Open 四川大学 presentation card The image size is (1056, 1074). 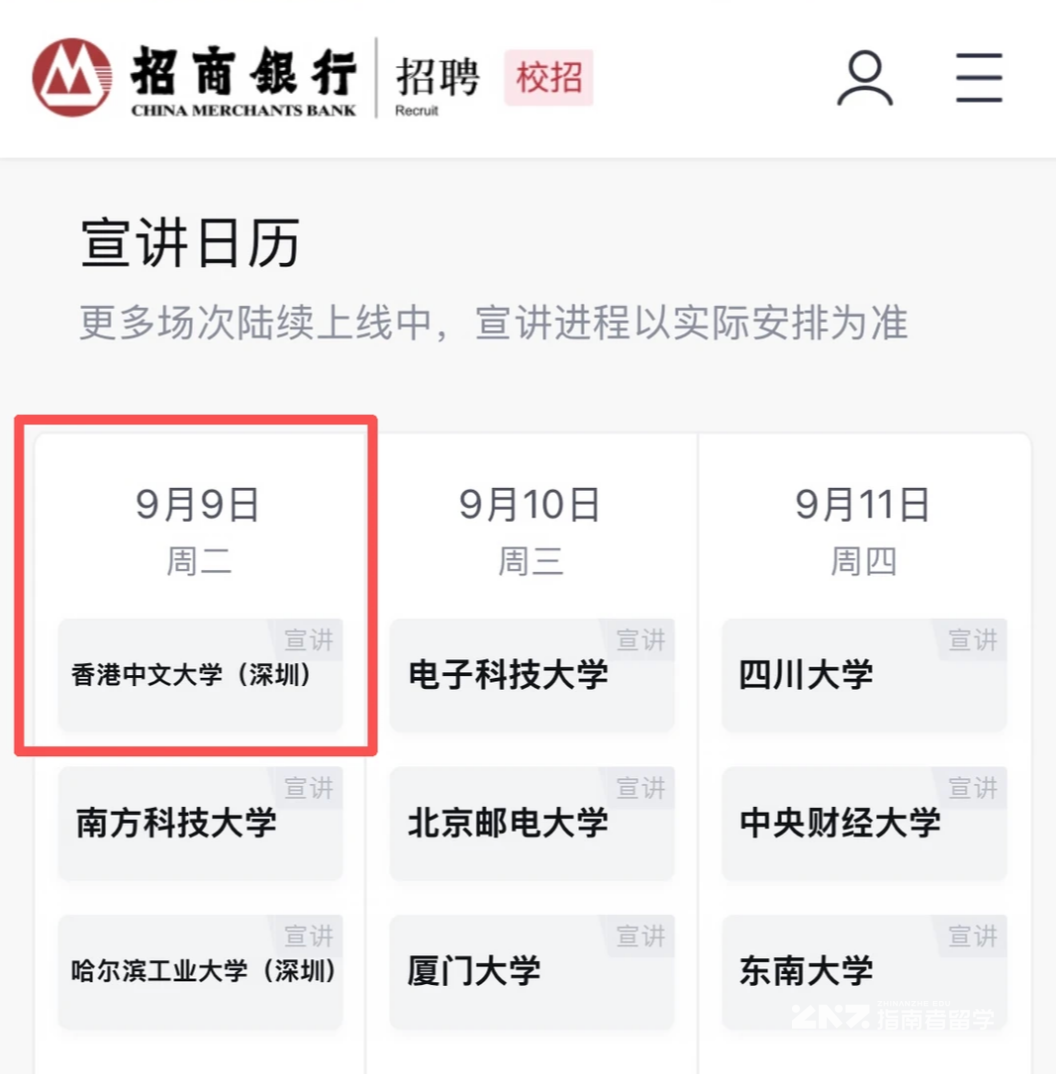click(x=864, y=675)
